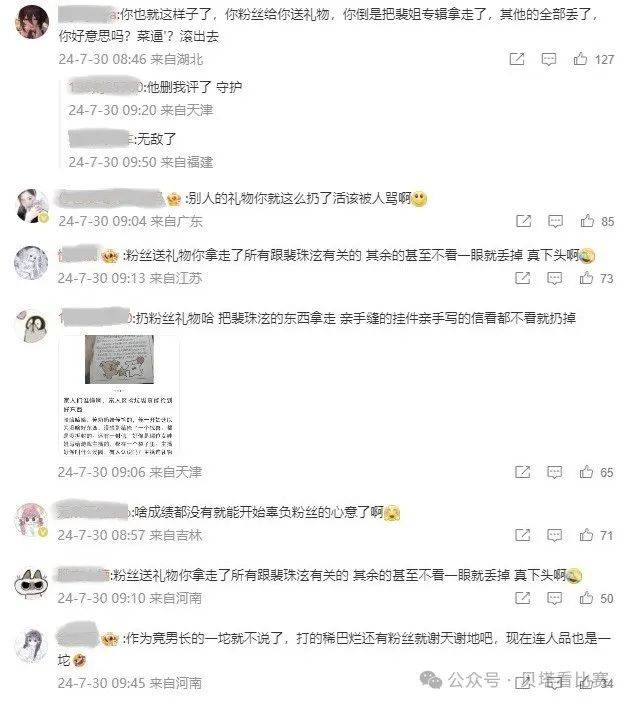Viewport: 629px width, 705px height.
Task: Reply to the 09:45 comment from 河南
Action: tap(556, 683)
